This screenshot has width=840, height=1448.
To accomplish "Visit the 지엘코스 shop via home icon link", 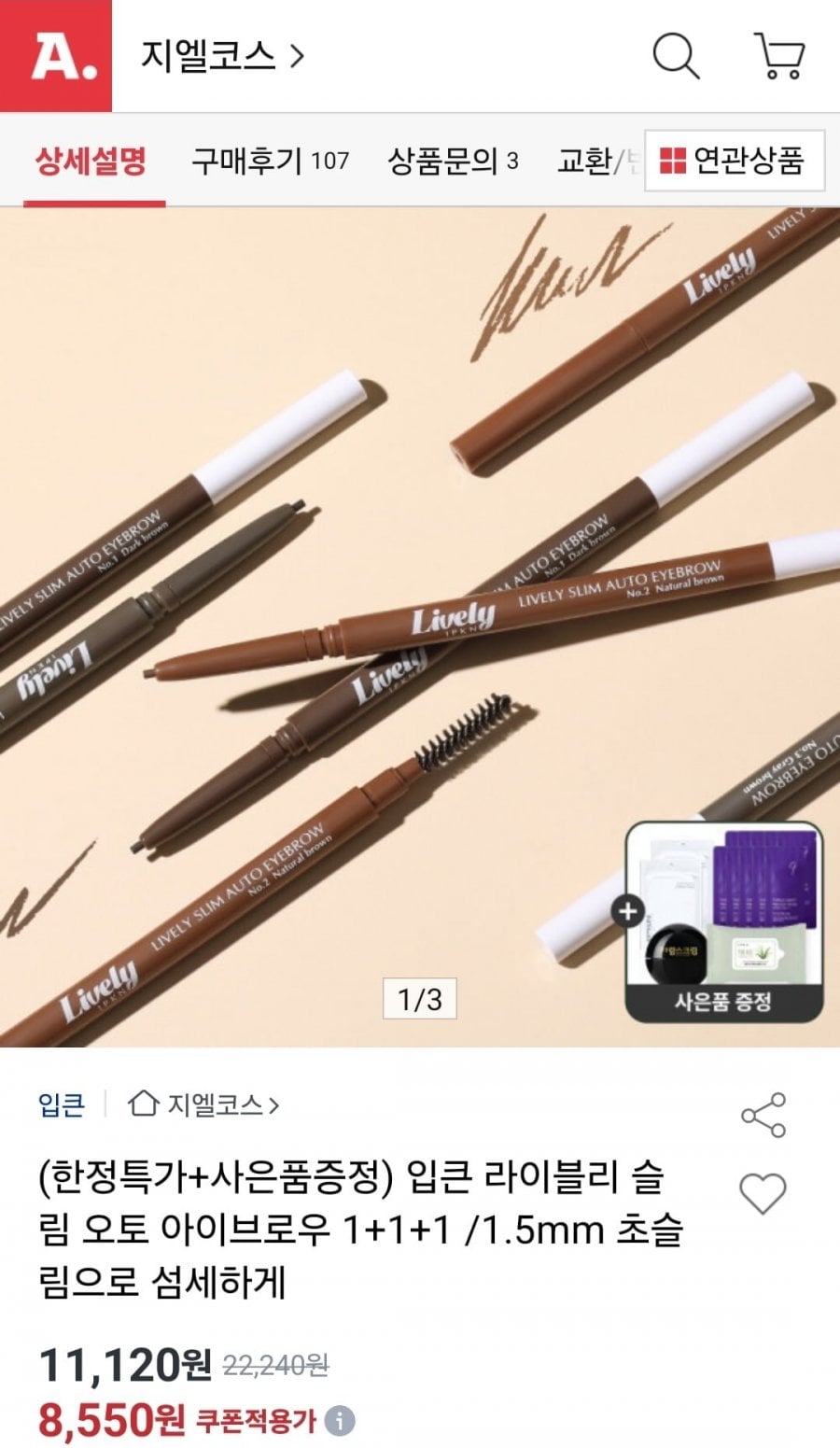I will [203, 1104].
